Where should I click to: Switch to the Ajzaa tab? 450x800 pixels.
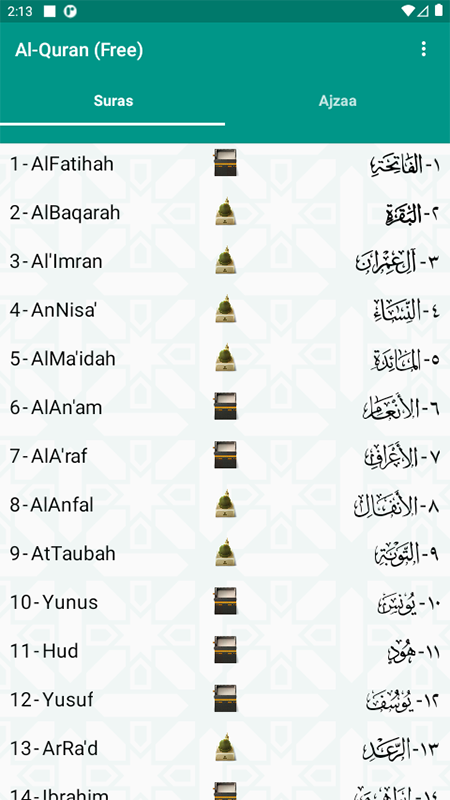tap(337, 101)
